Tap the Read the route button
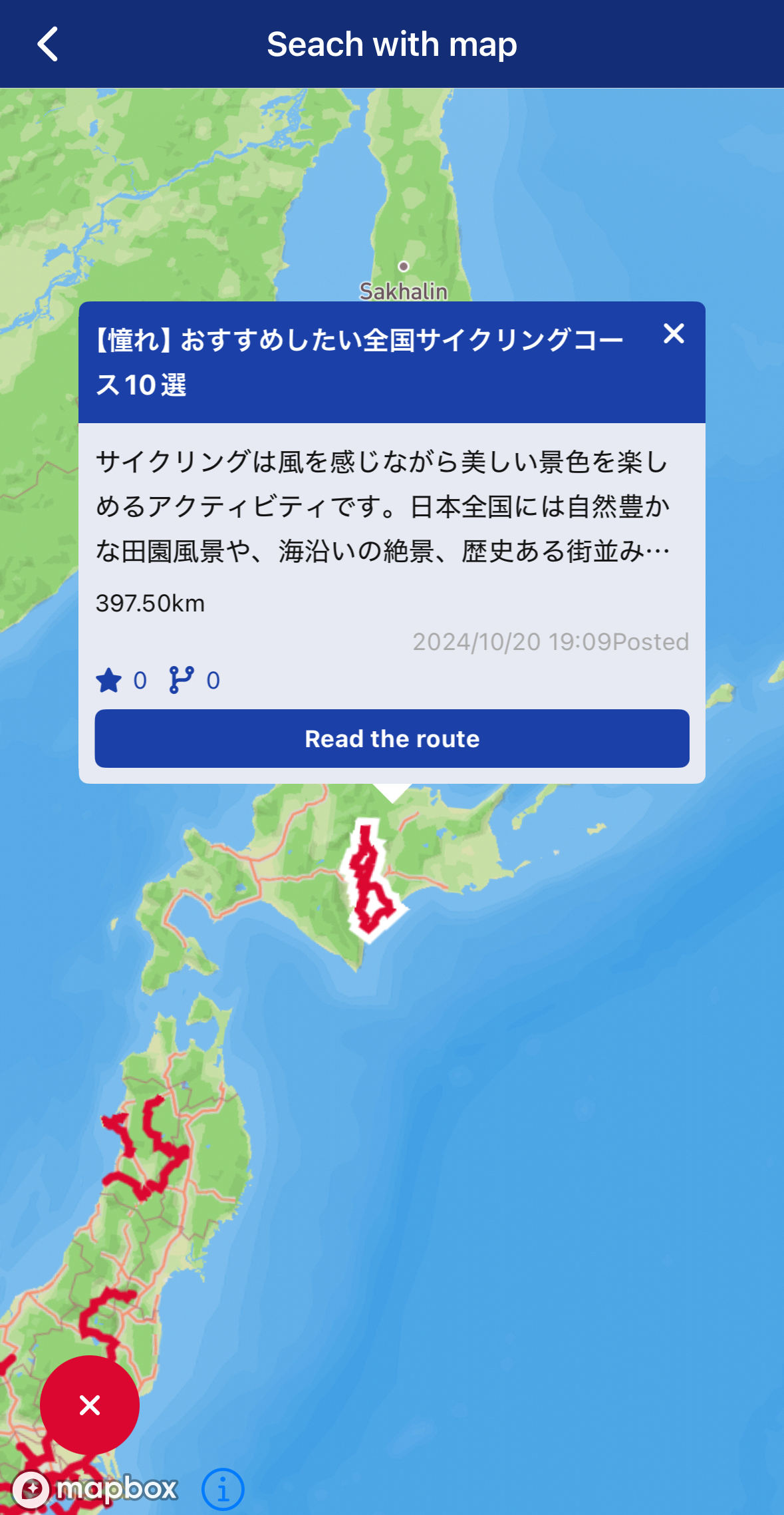Viewport: 784px width, 1515px height. 392,739
